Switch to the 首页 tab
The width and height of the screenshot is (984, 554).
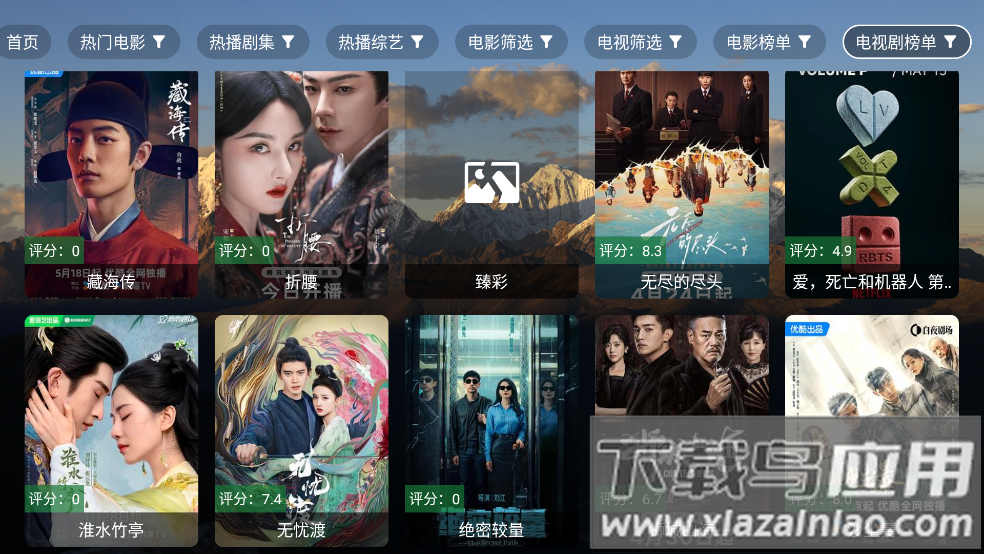coord(22,42)
